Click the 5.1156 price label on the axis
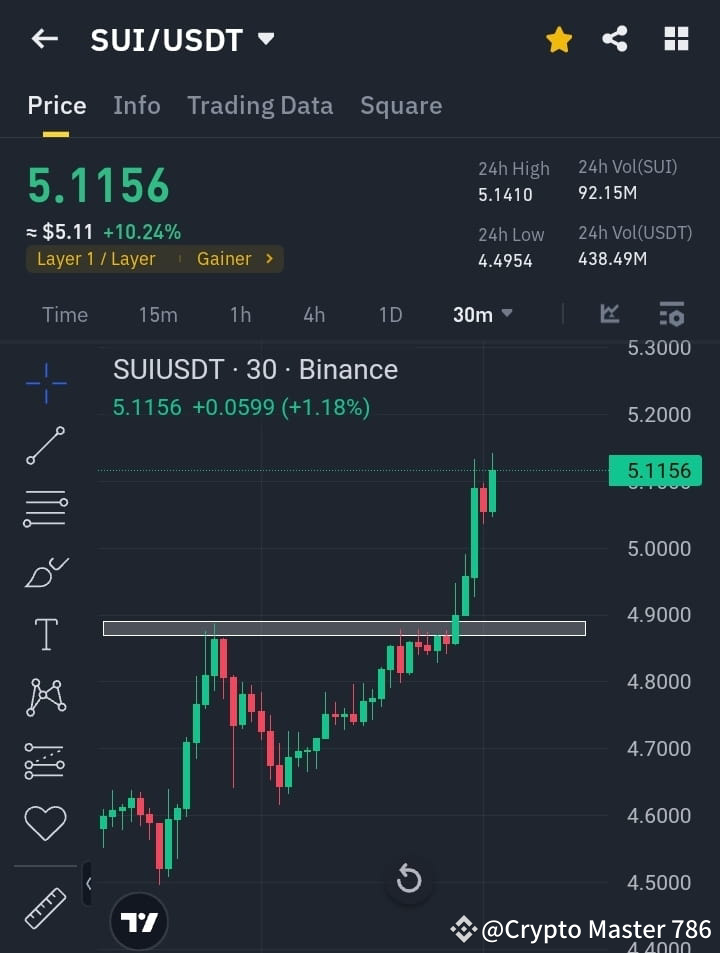Viewport: 720px width, 953px height. tap(655, 470)
